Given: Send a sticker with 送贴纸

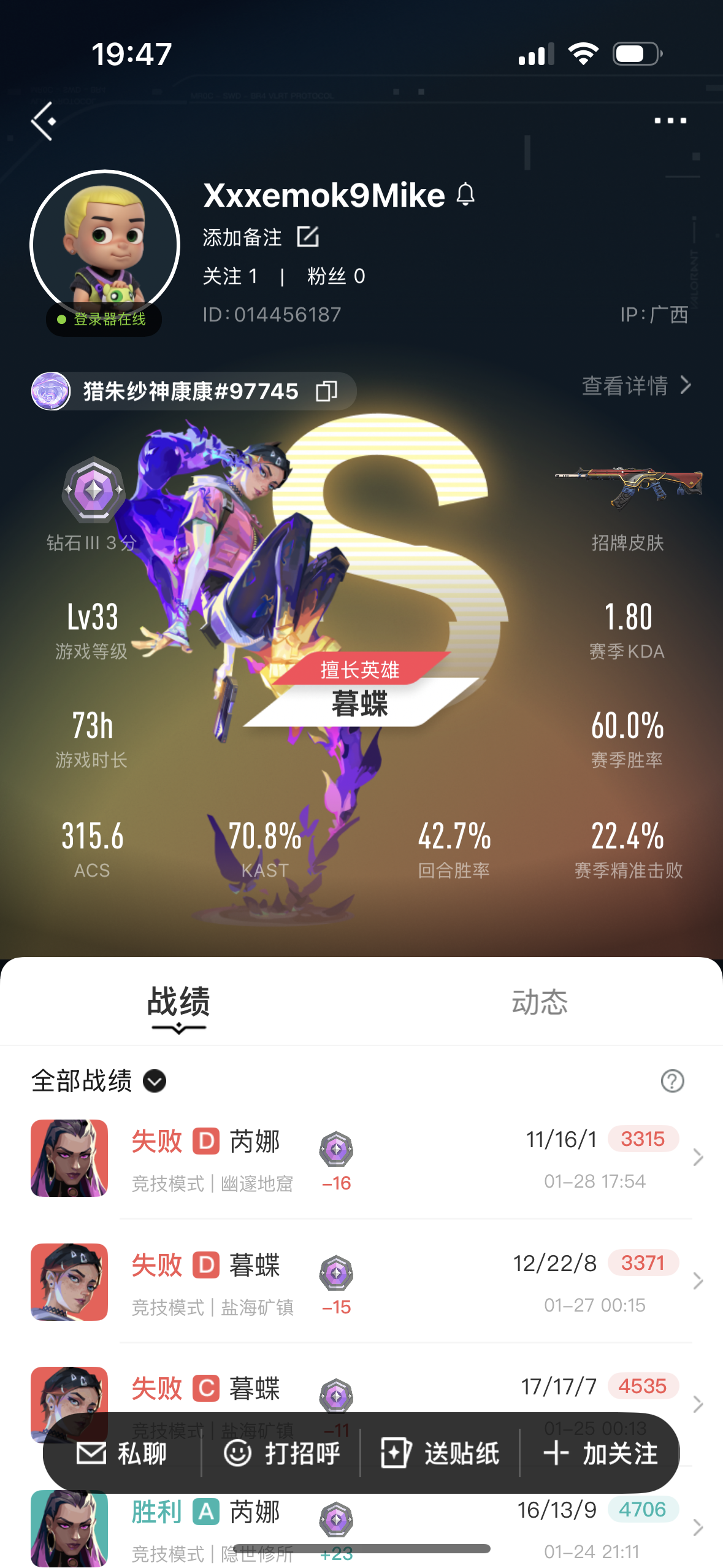Looking at the screenshot, I should pos(440,1453).
